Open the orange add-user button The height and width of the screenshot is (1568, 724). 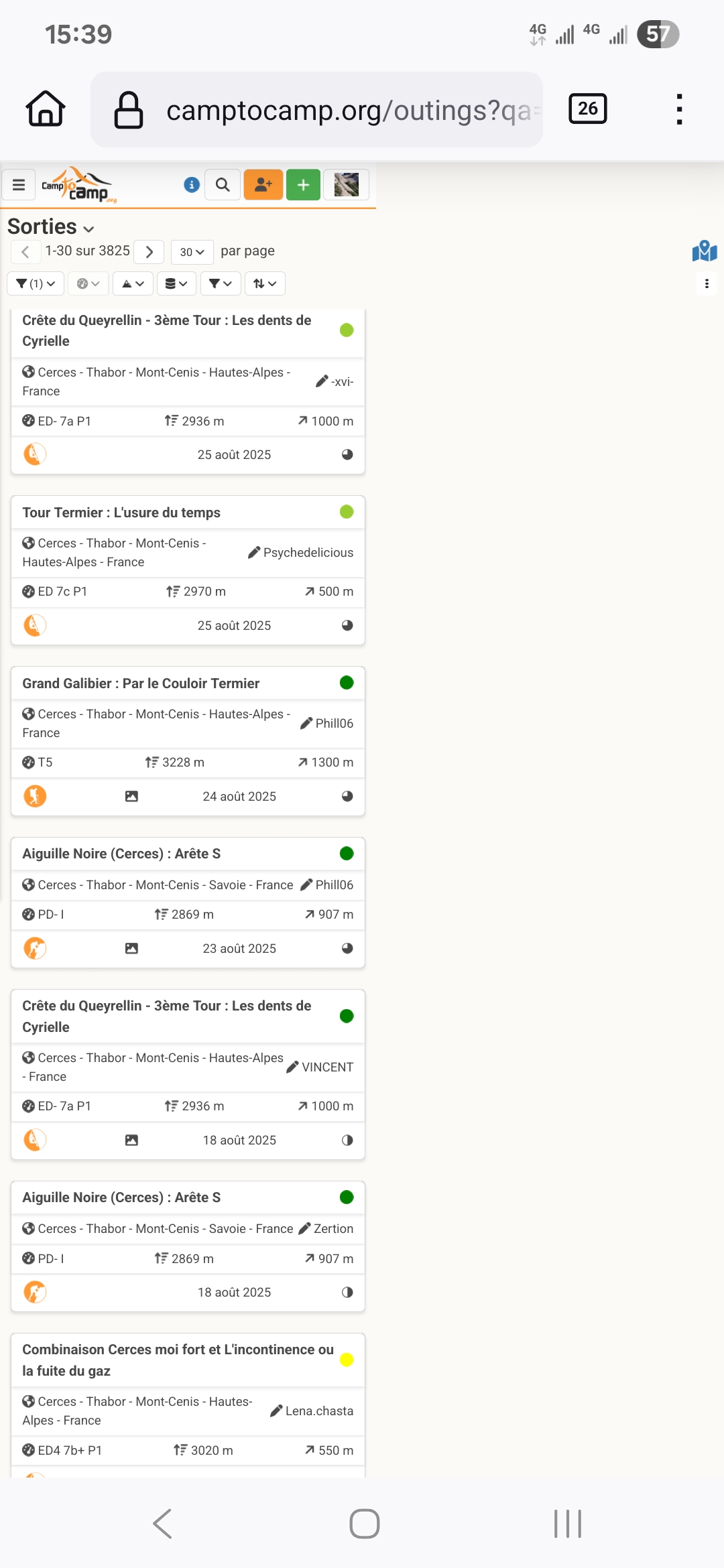(x=263, y=185)
